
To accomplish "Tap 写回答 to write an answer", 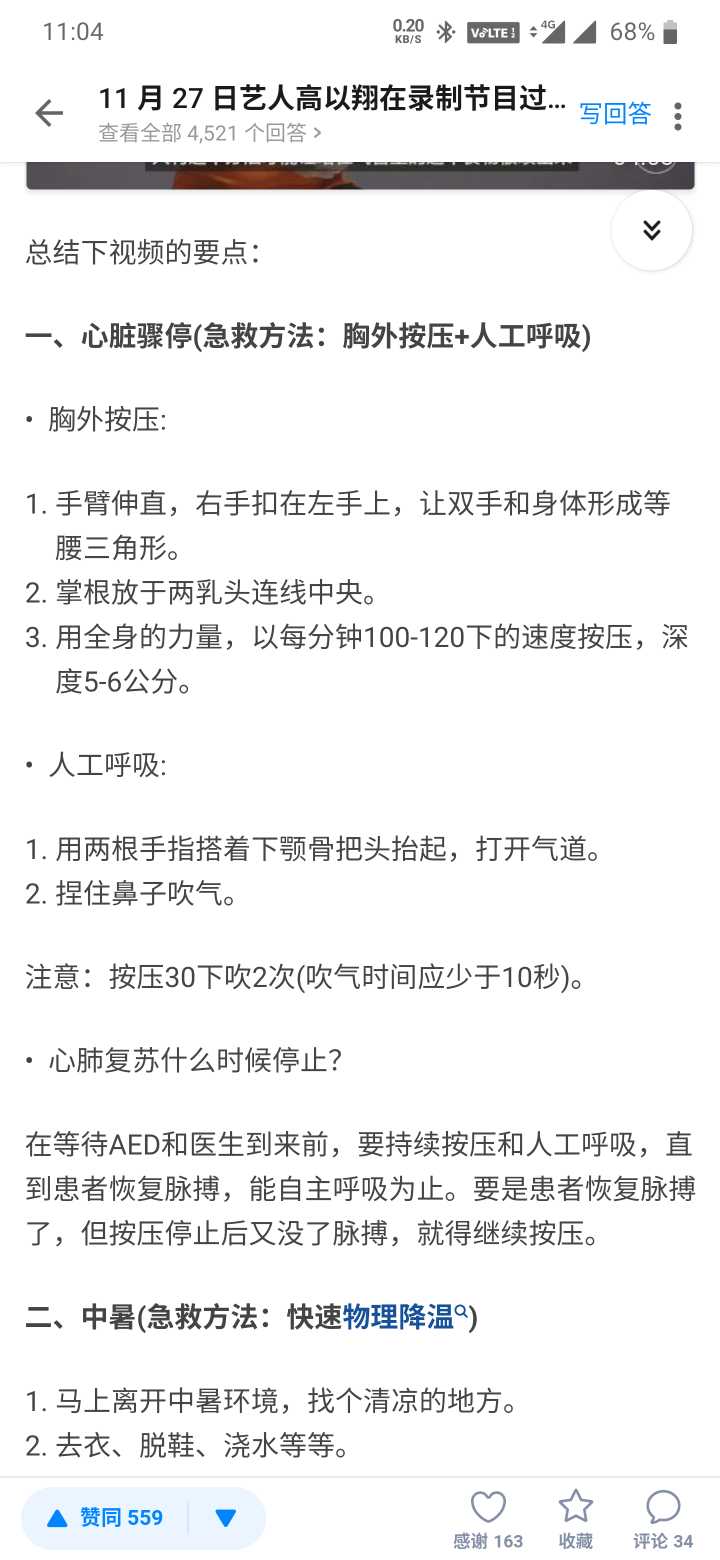I will point(615,114).
